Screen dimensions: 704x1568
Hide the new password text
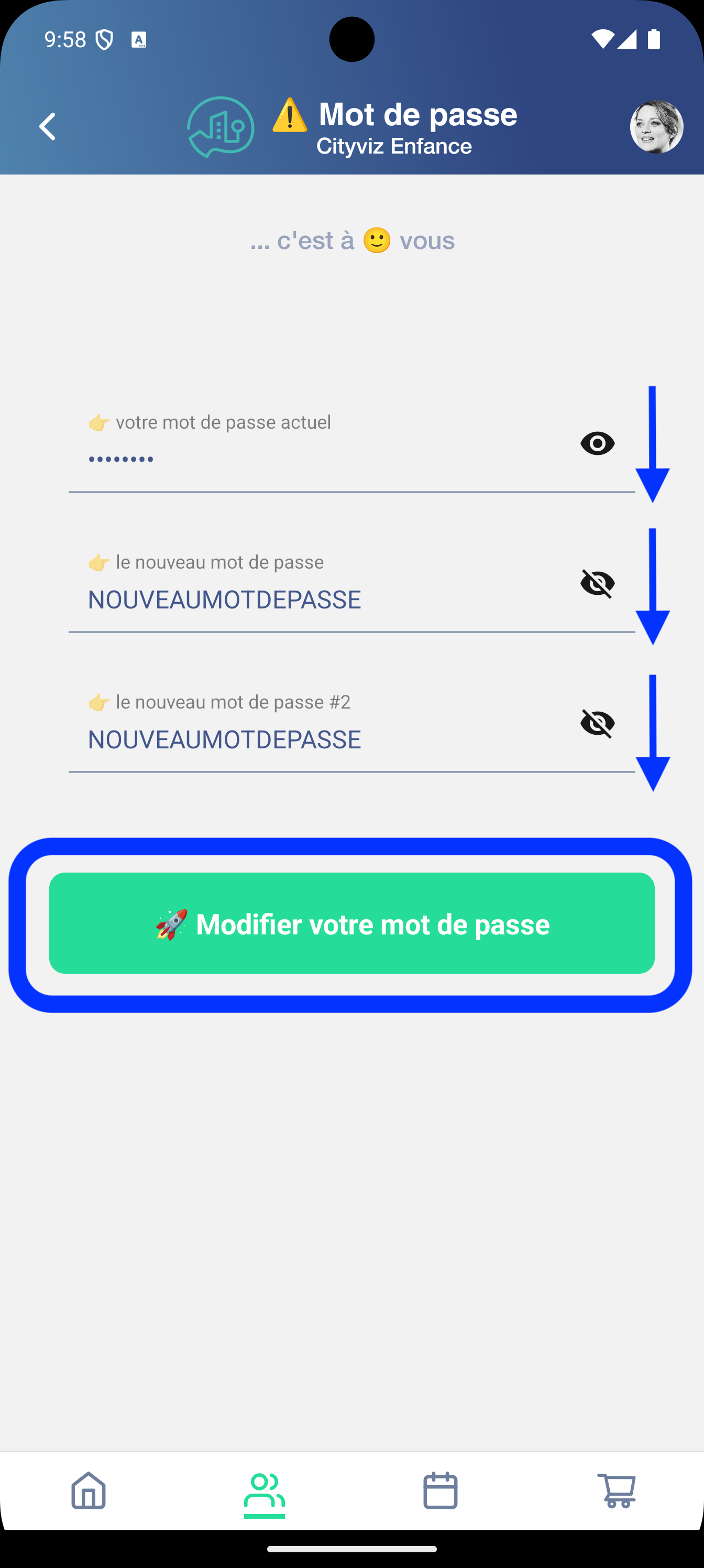point(597,583)
